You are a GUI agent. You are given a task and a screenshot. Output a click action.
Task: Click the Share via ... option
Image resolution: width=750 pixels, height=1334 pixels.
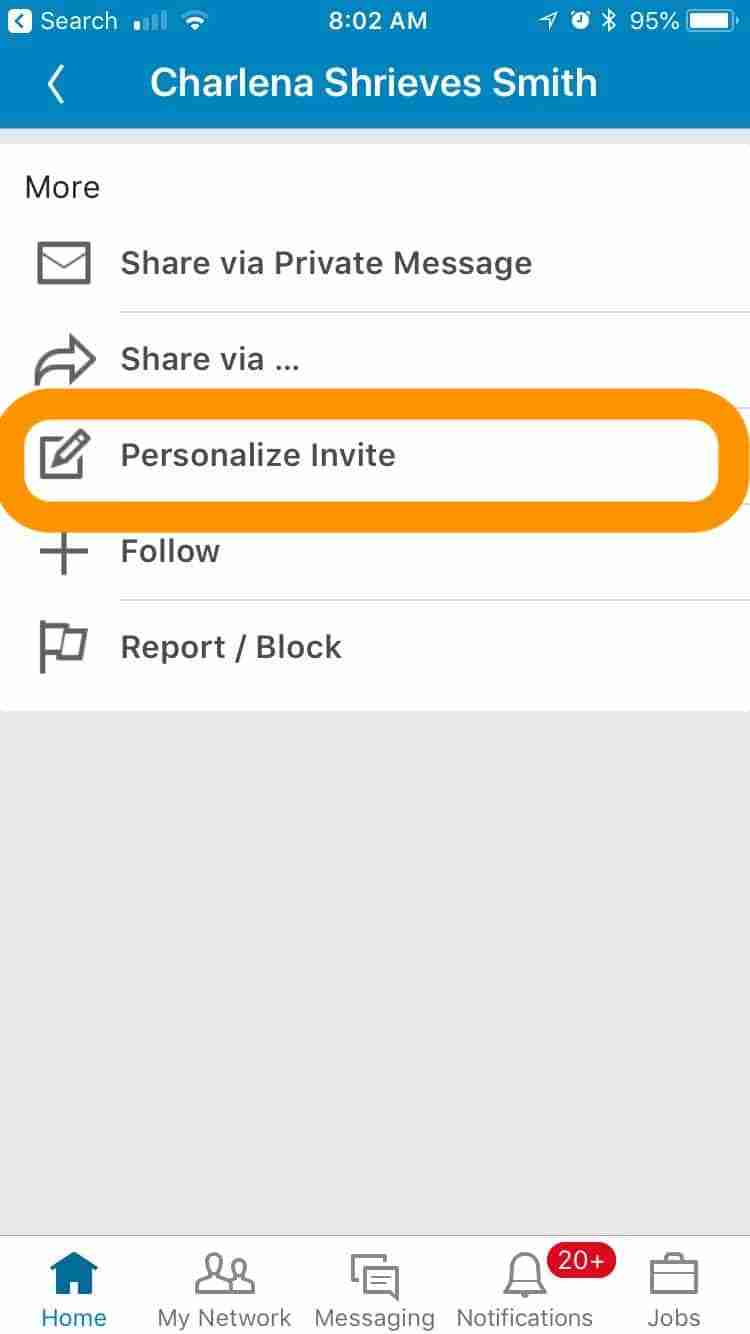209,359
